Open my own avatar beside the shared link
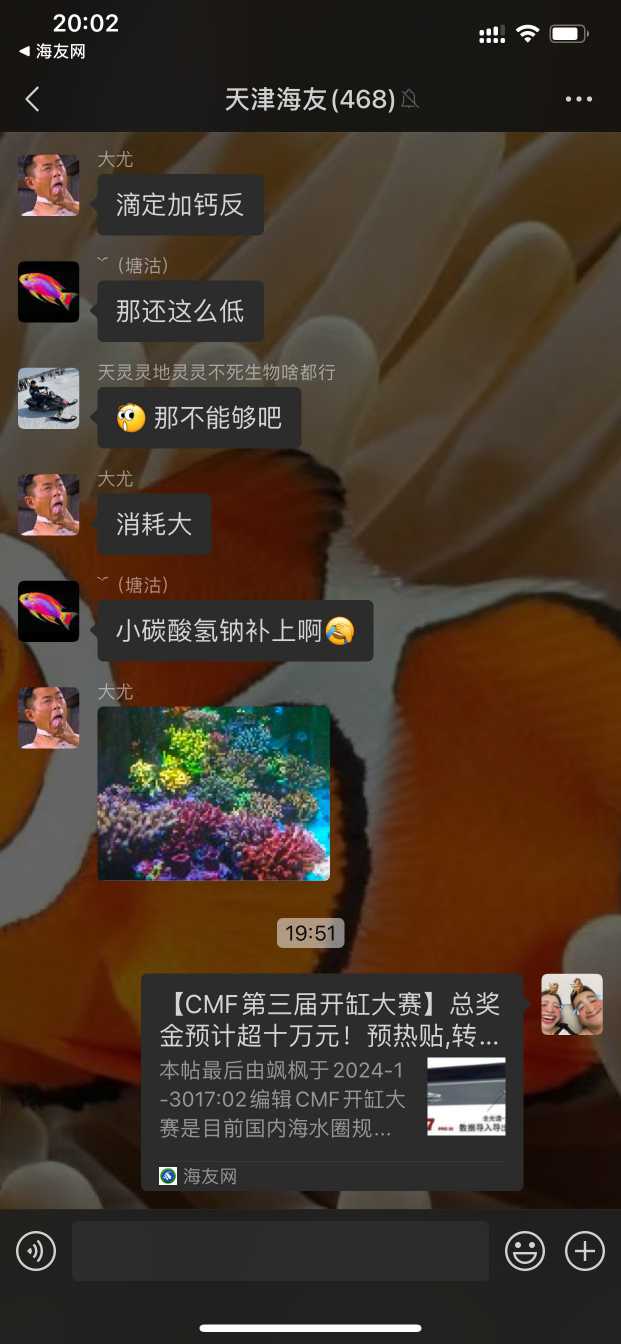Image resolution: width=621 pixels, height=1344 pixels. point(572,1004)
